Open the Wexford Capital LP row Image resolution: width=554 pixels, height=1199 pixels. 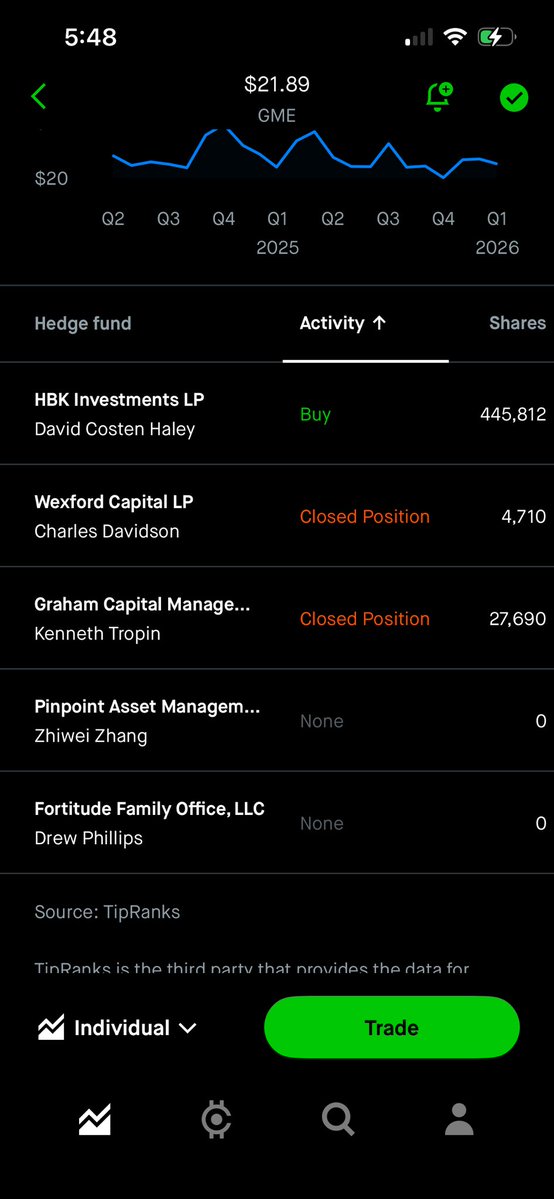pyautogui.click(x=277, y=516)
